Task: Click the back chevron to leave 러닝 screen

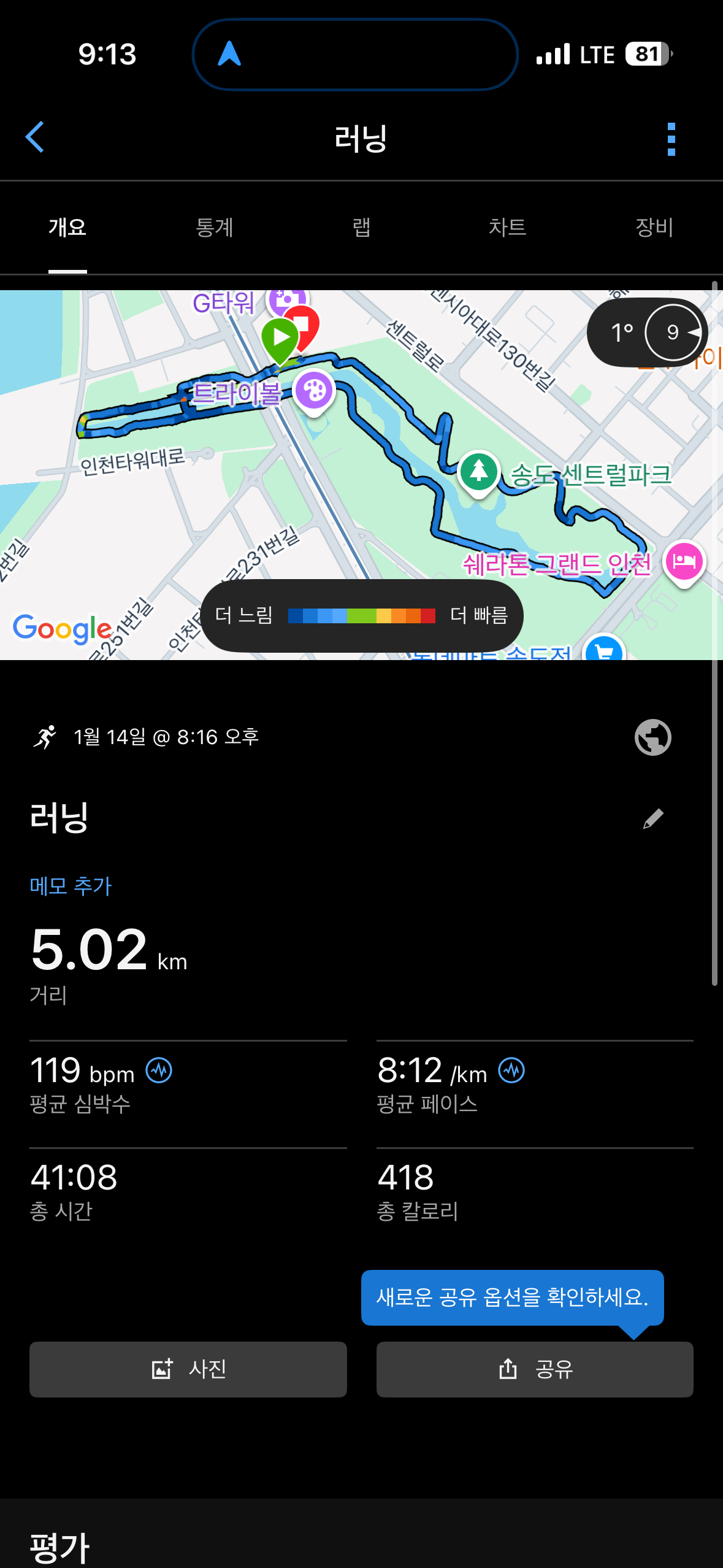Action: (x=35, y=138)
